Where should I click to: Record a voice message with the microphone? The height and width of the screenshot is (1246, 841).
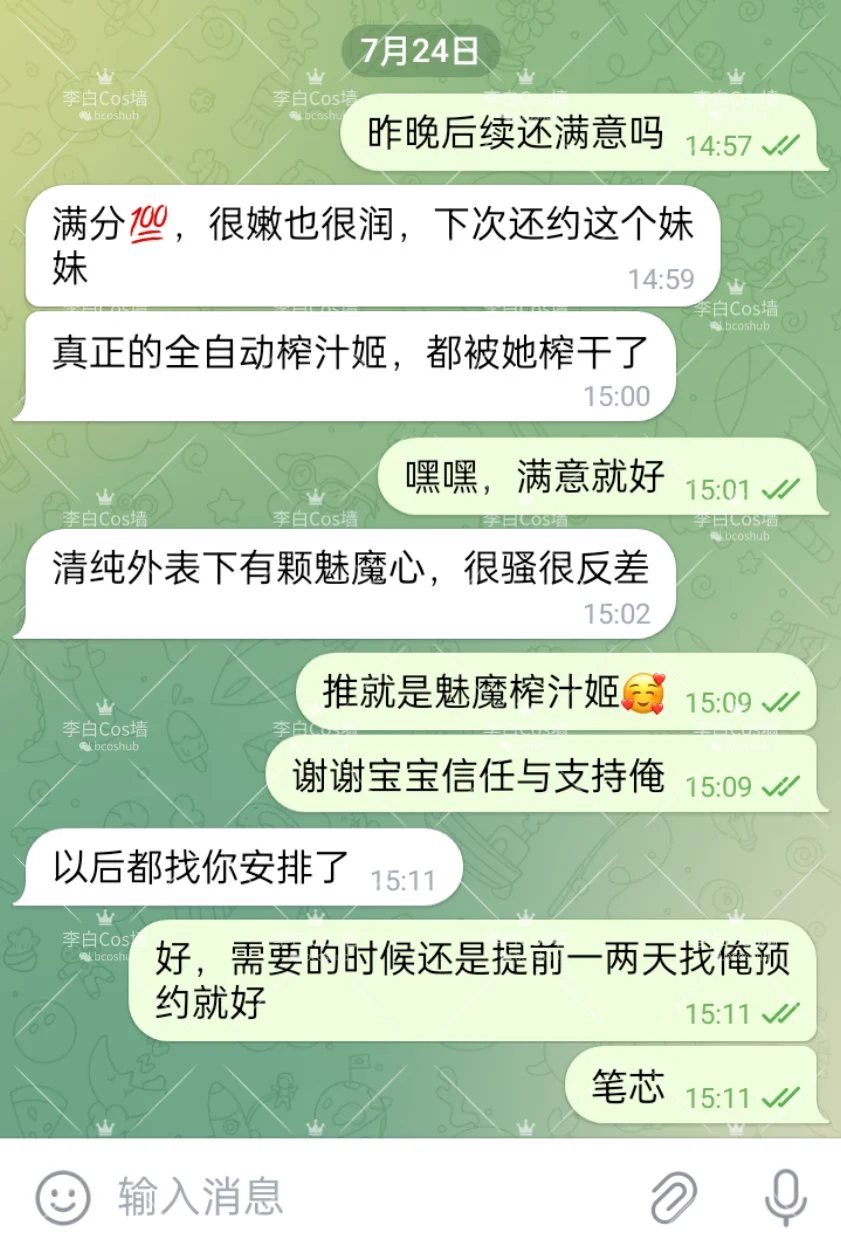point(785,1196)
